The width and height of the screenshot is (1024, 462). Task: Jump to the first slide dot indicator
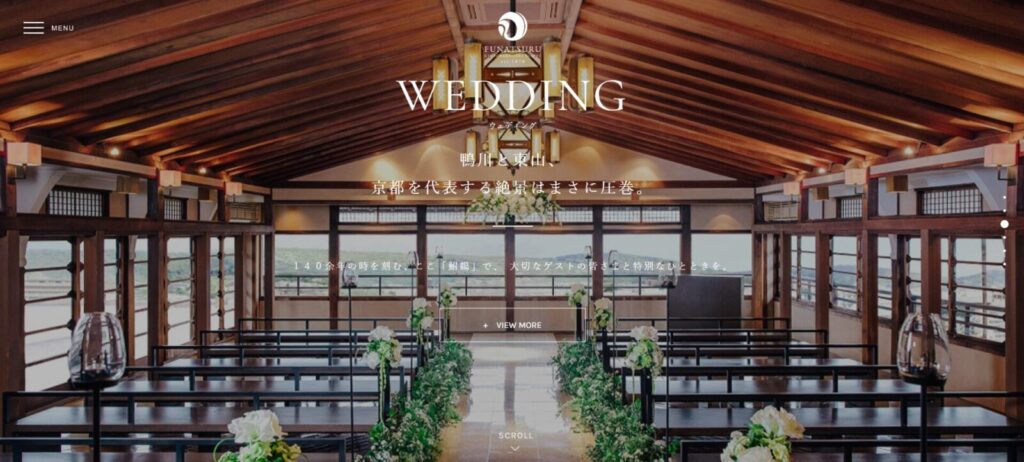1004,198
